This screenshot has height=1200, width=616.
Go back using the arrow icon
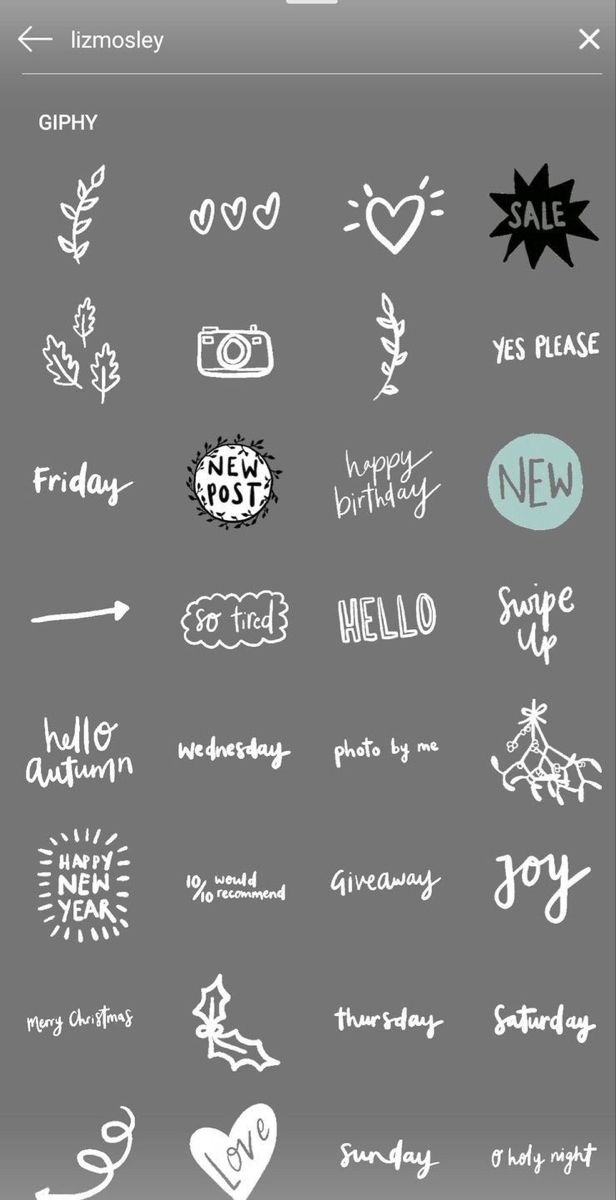coord(35,40)
